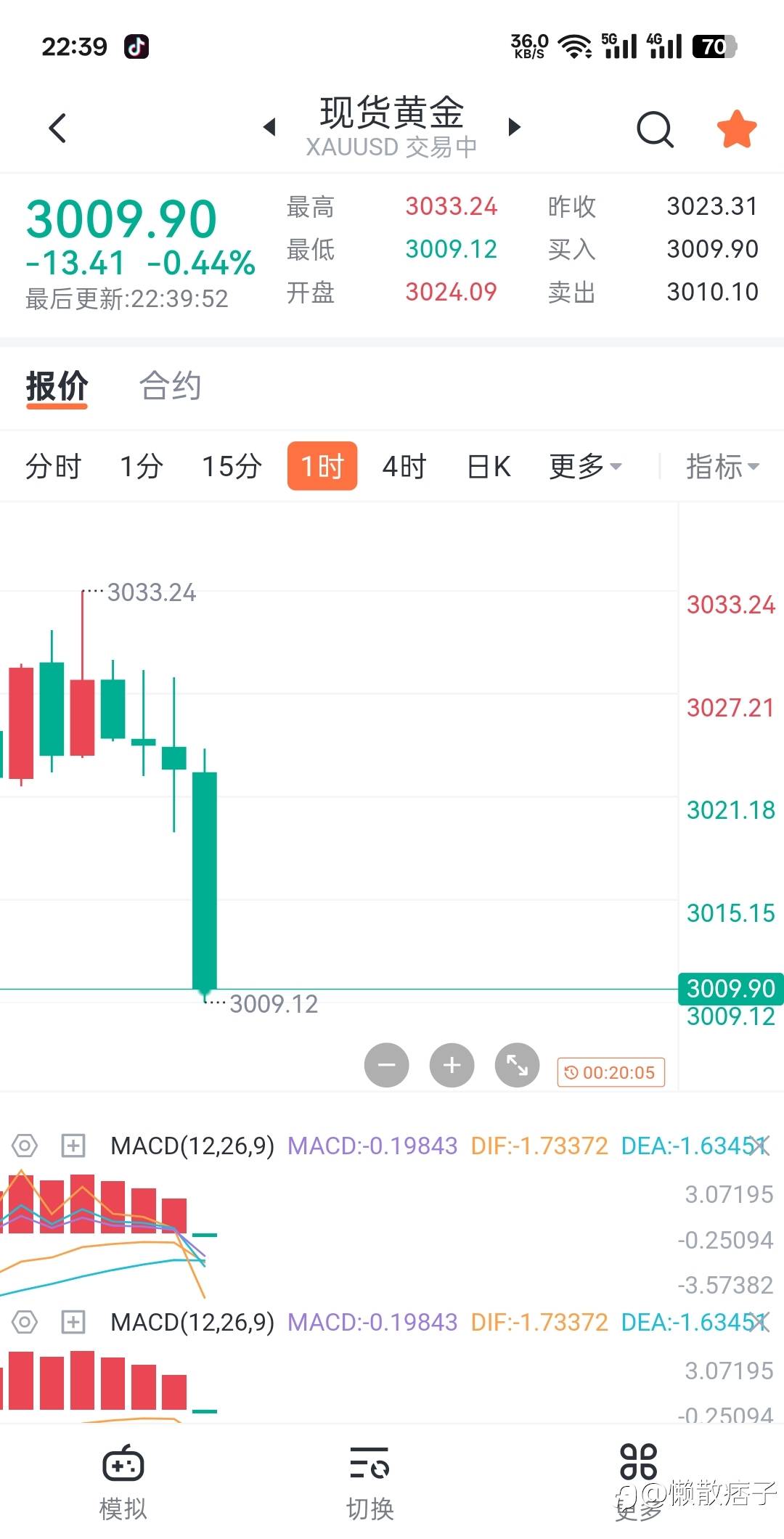784x1539 pixels.
Task: Select the 4时 chart period
Action: (x=404, y=466)
